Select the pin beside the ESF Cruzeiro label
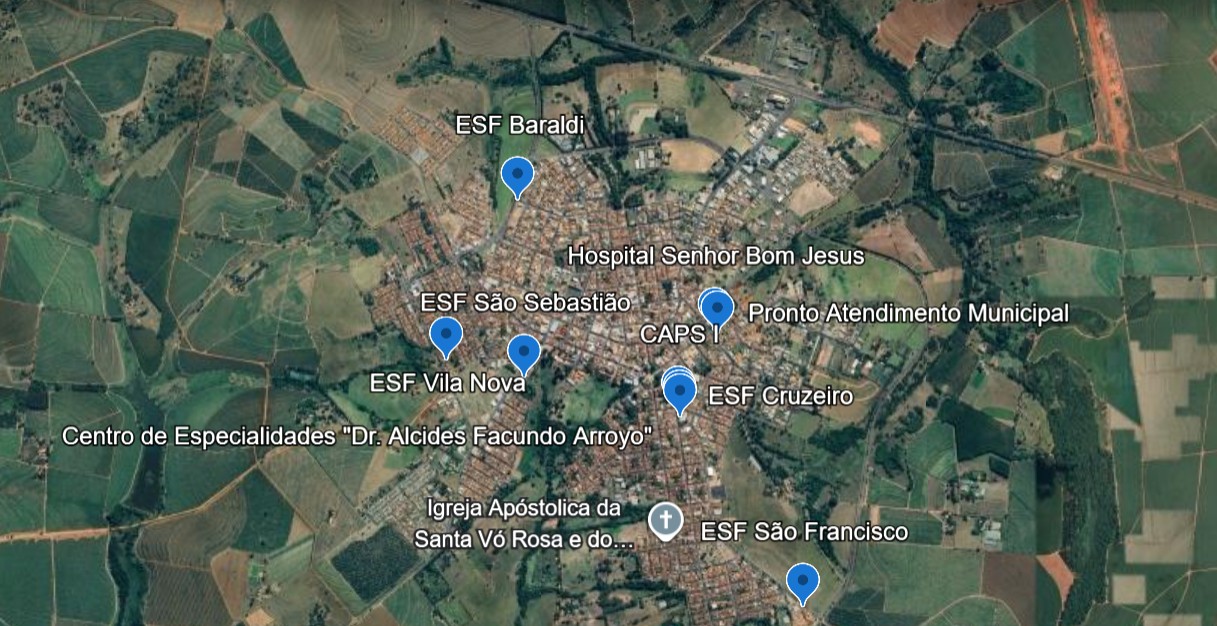Screen dimensions: 1217x626 point(680,392)
